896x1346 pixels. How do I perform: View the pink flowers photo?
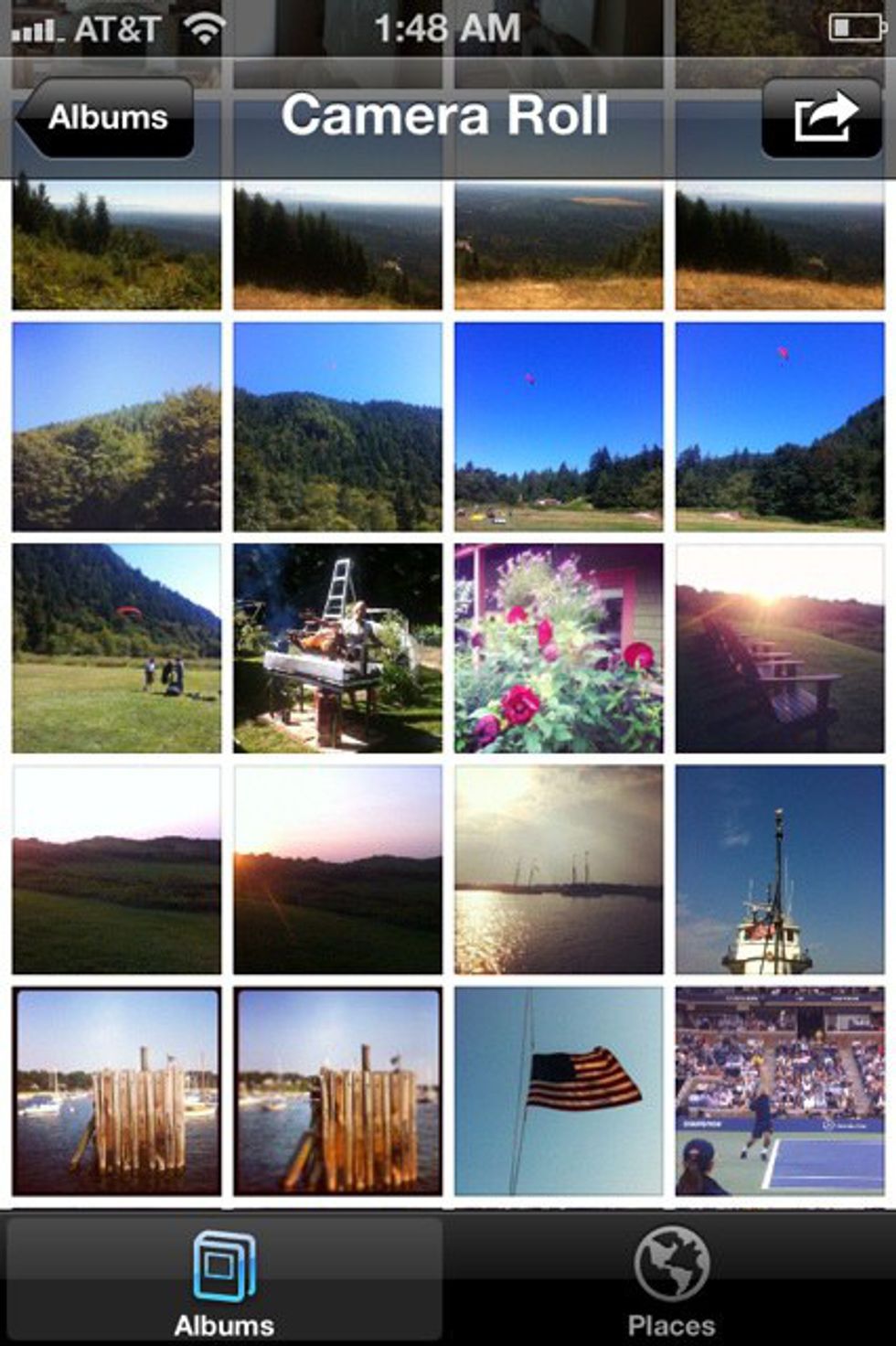click(x=559, y=648)
